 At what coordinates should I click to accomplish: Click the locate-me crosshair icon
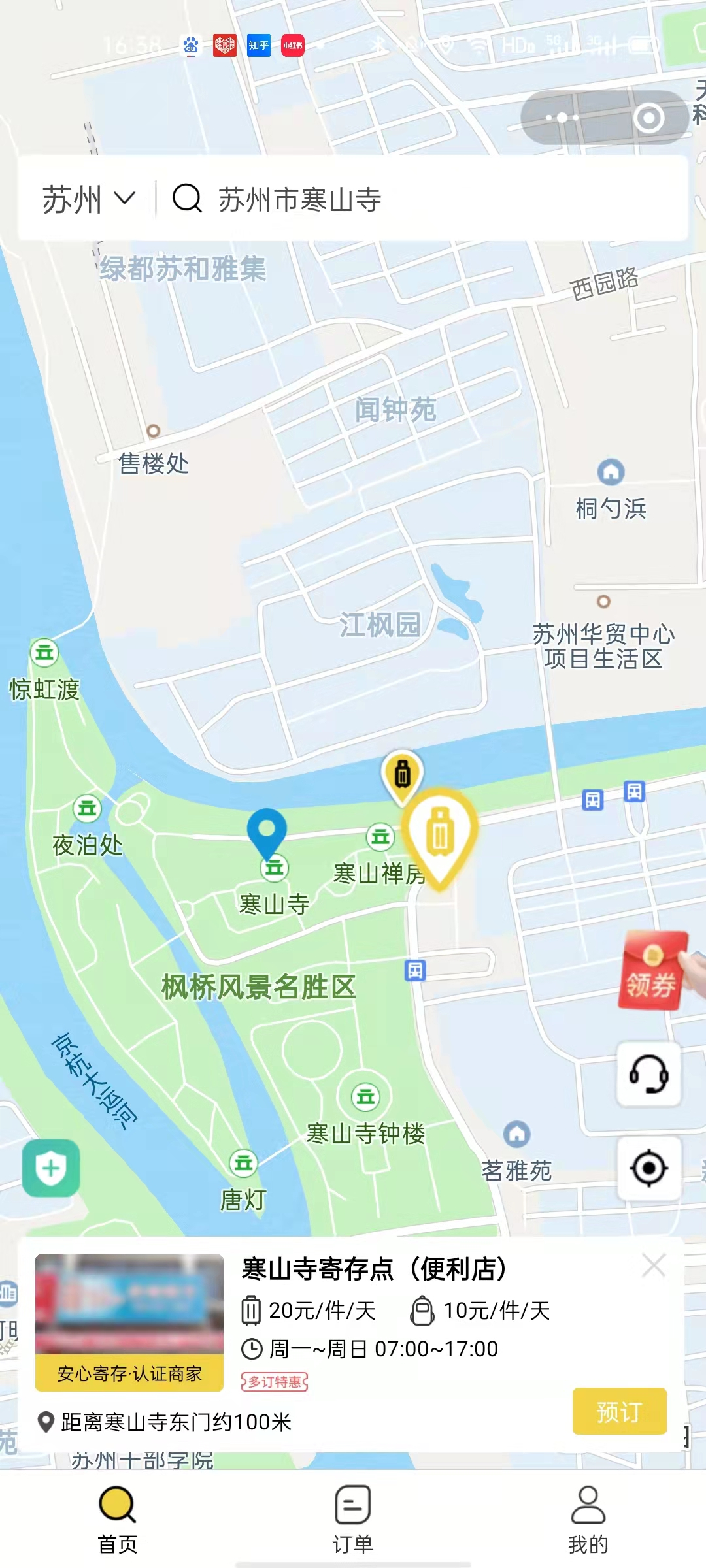pyautogui.click(x=648, y=1168)
